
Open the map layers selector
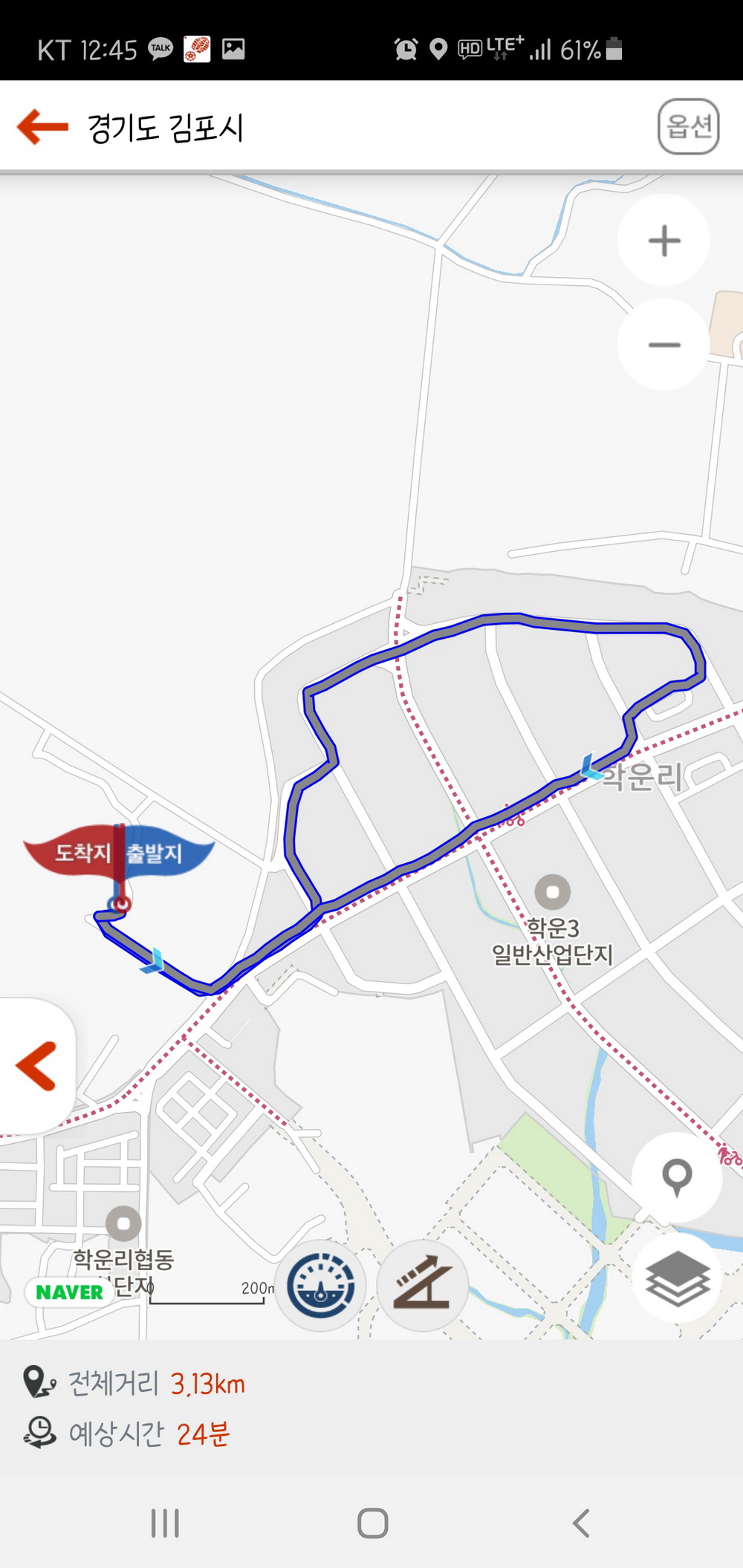tap(677, 1278)
